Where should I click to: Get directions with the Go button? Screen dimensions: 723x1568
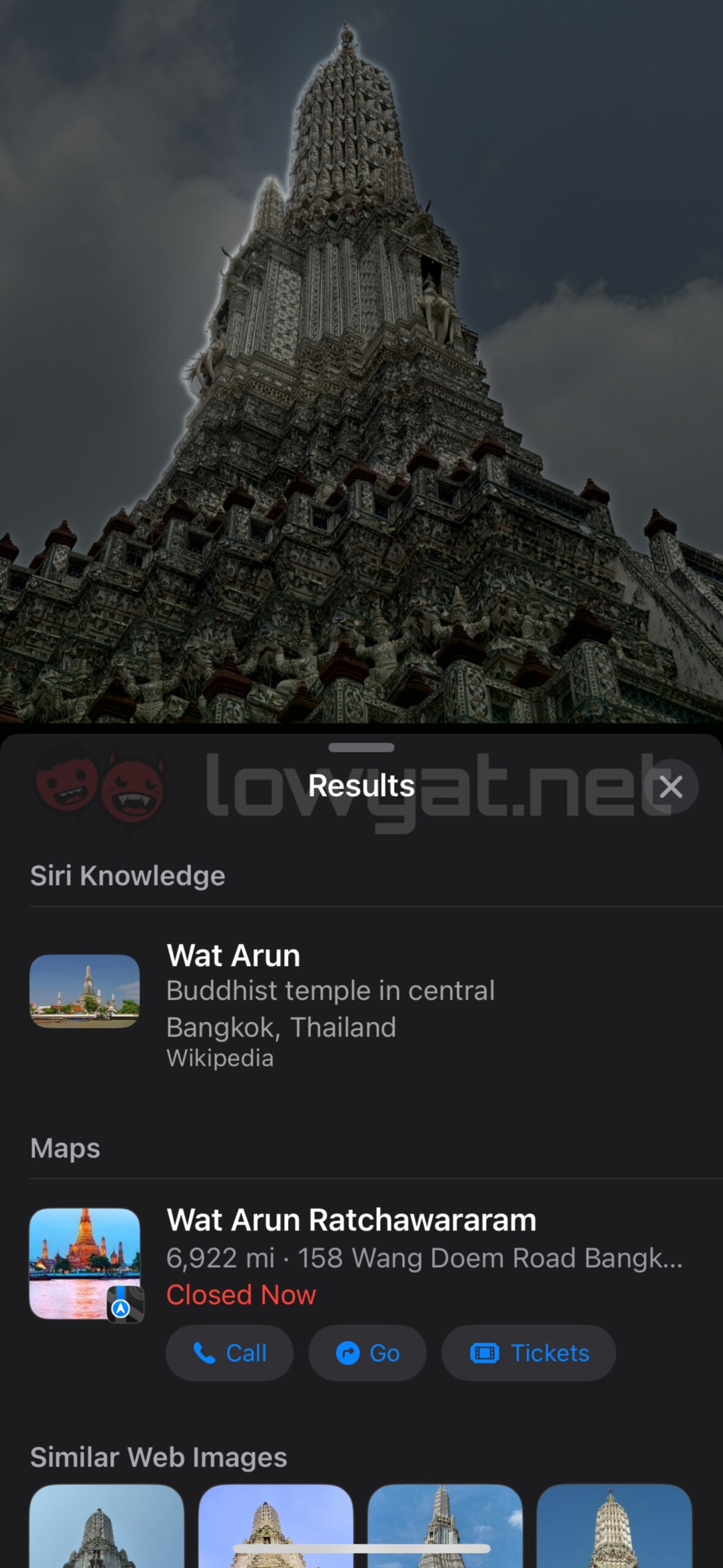click(367, 1352)
